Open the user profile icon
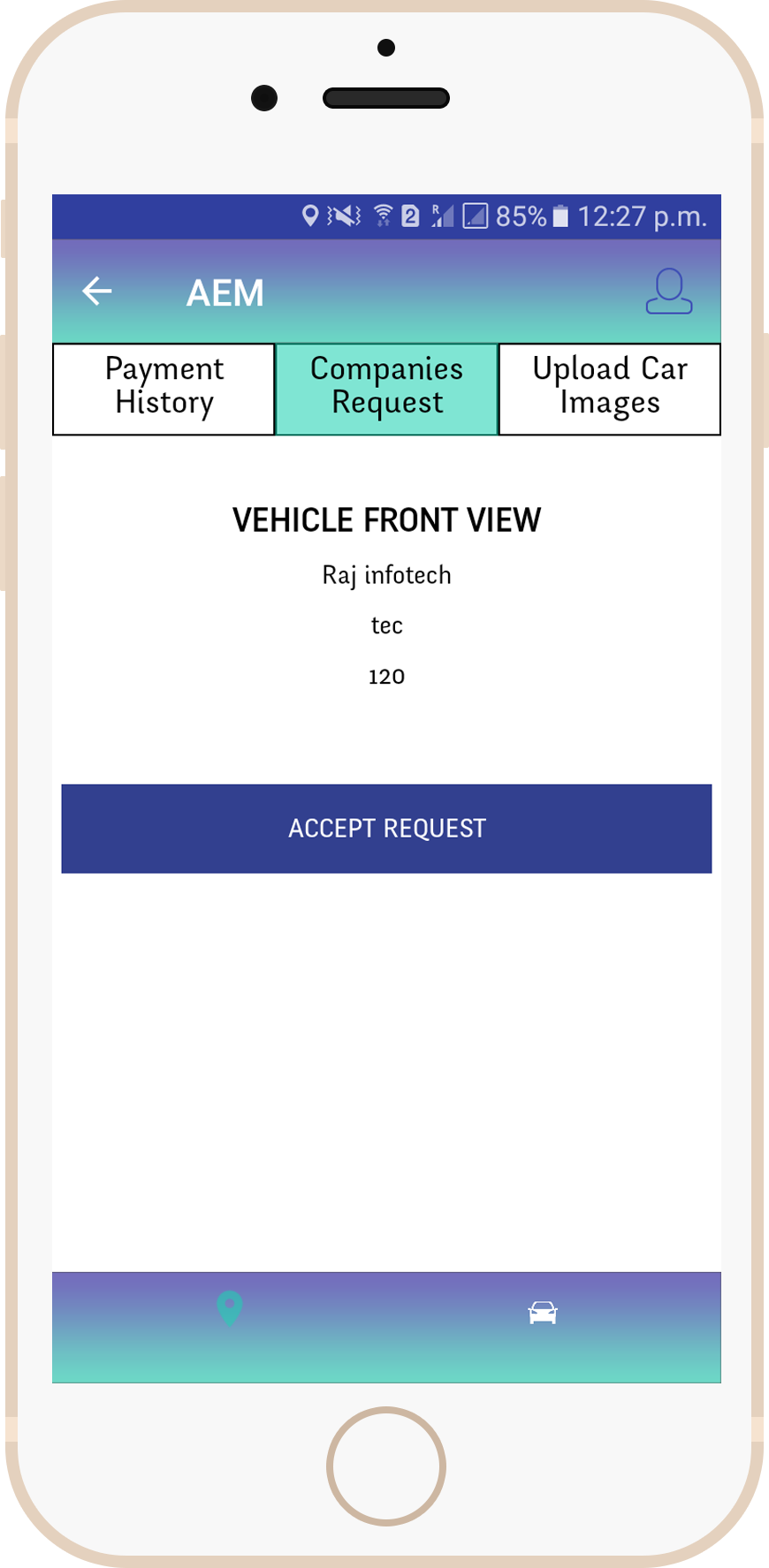 669,292
